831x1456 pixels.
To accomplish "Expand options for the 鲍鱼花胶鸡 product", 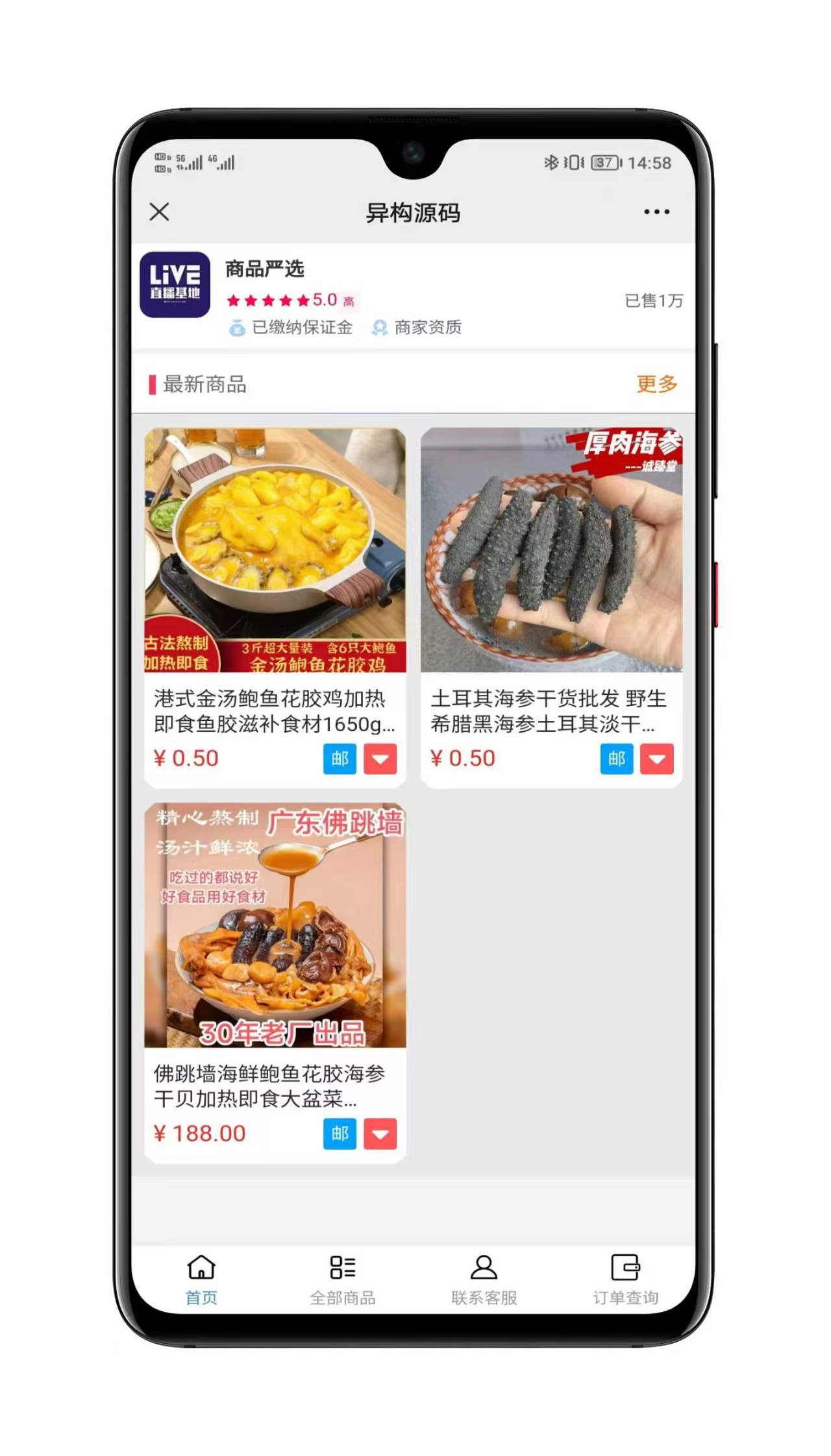I will pos(380,758).
